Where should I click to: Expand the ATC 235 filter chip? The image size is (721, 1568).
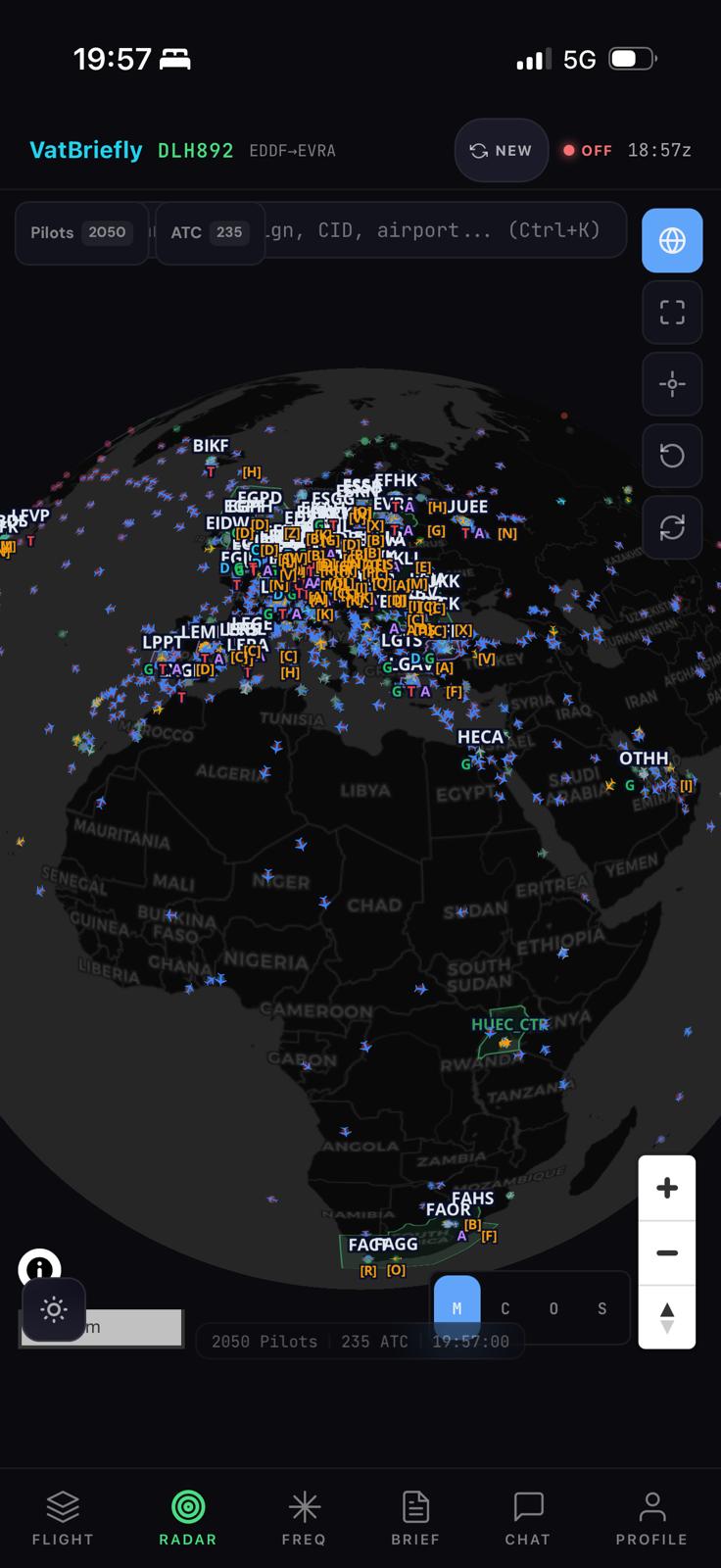point(210,231)
